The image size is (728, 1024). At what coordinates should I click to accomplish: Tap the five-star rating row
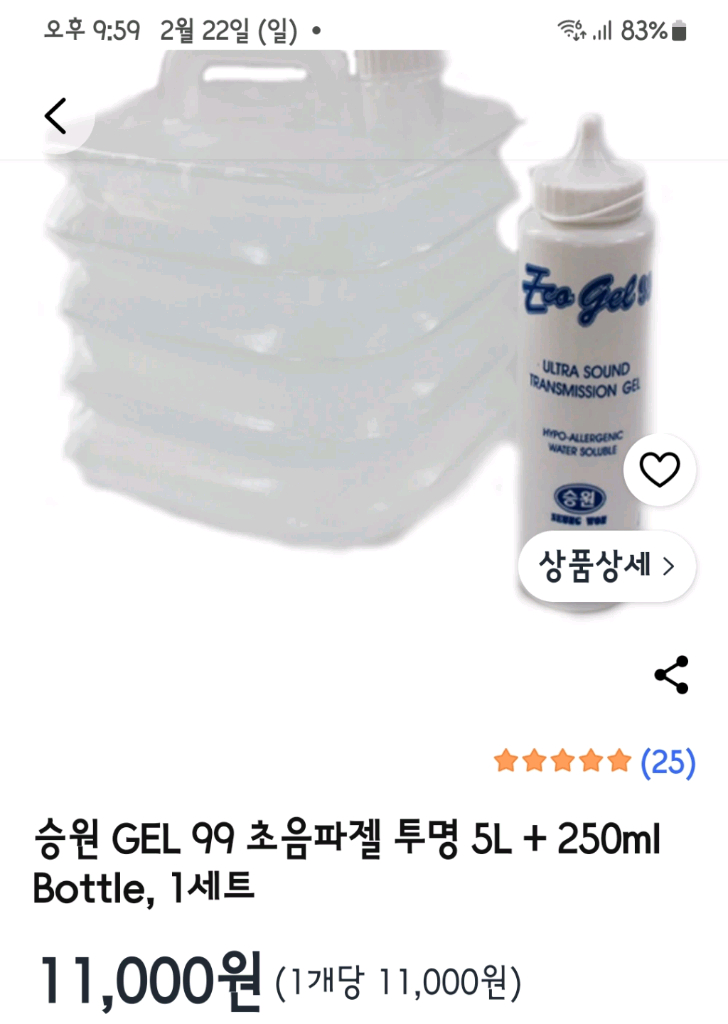click(560, 761)
